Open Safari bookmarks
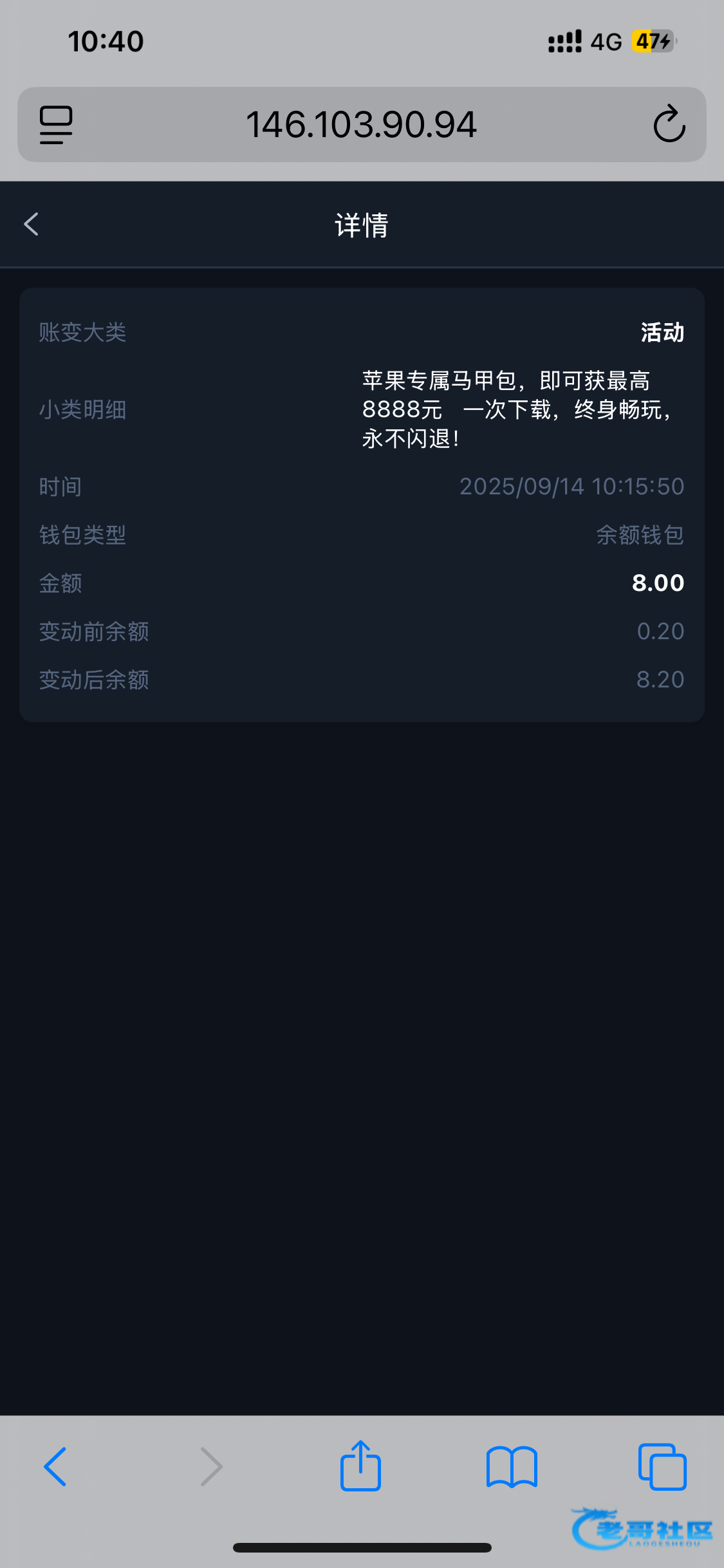 pyautogui.click(x=512, y=1466)
